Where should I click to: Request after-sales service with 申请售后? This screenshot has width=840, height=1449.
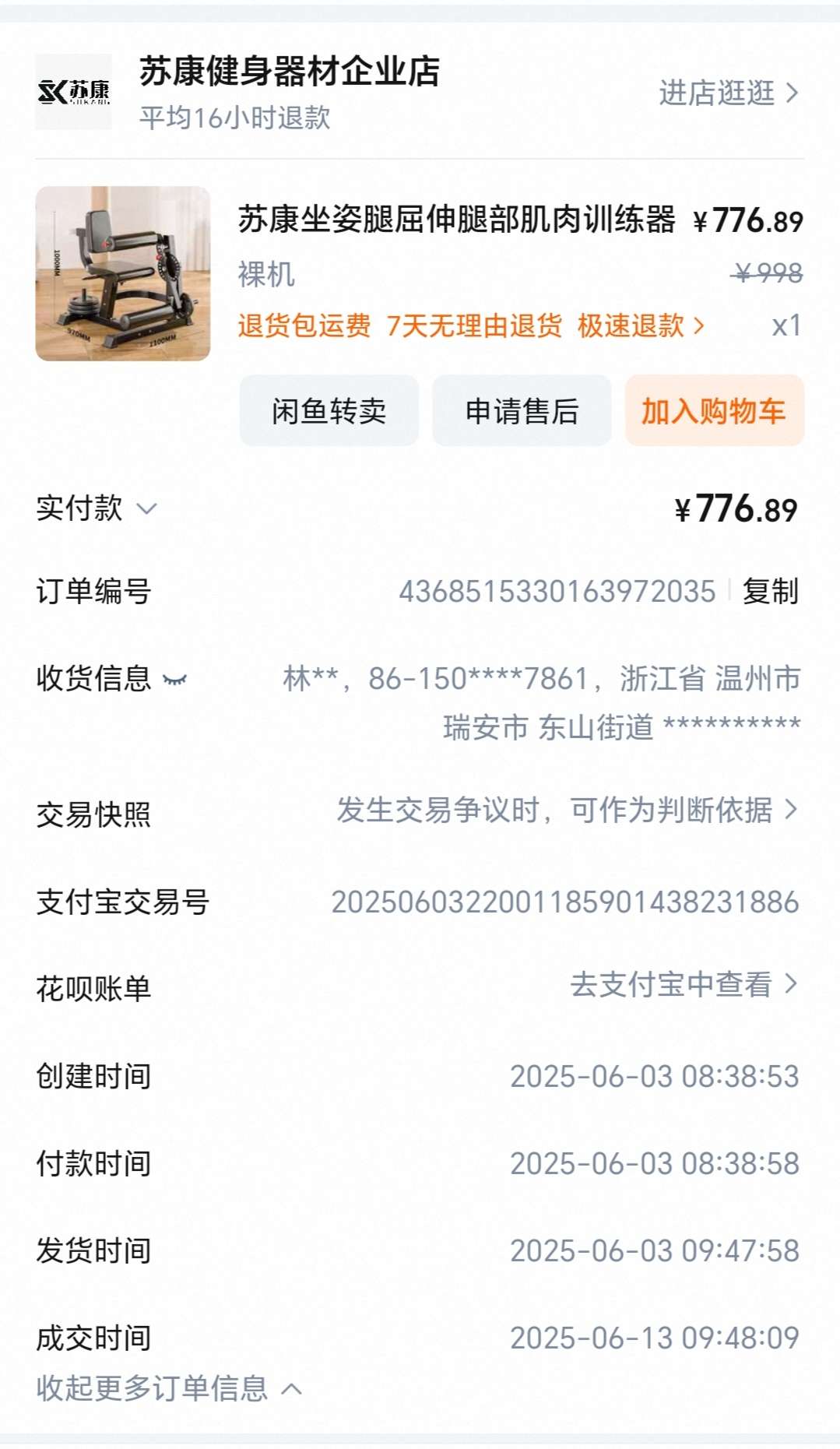tap(522, 410)
